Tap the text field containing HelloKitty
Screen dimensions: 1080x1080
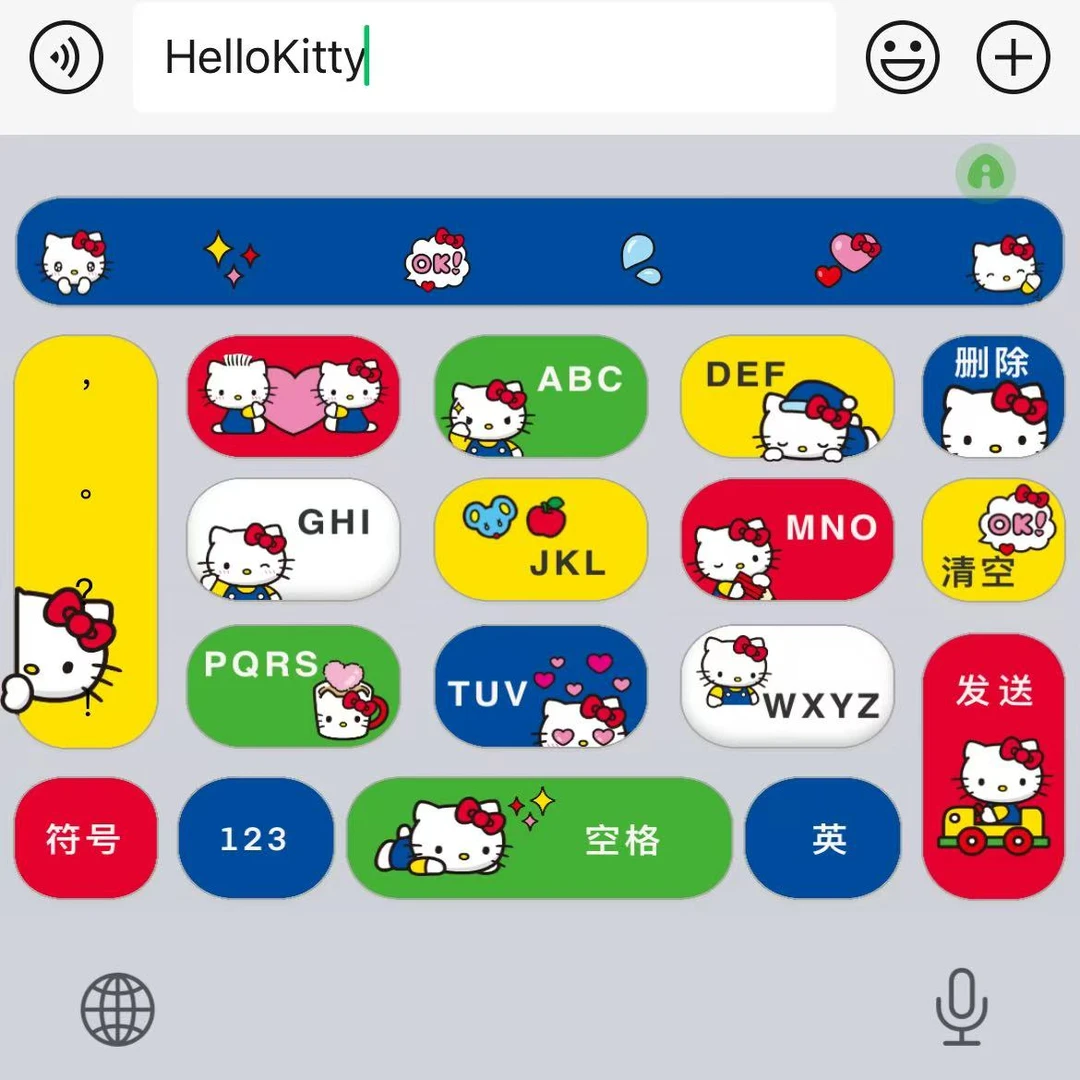click(x=484, y=57)
